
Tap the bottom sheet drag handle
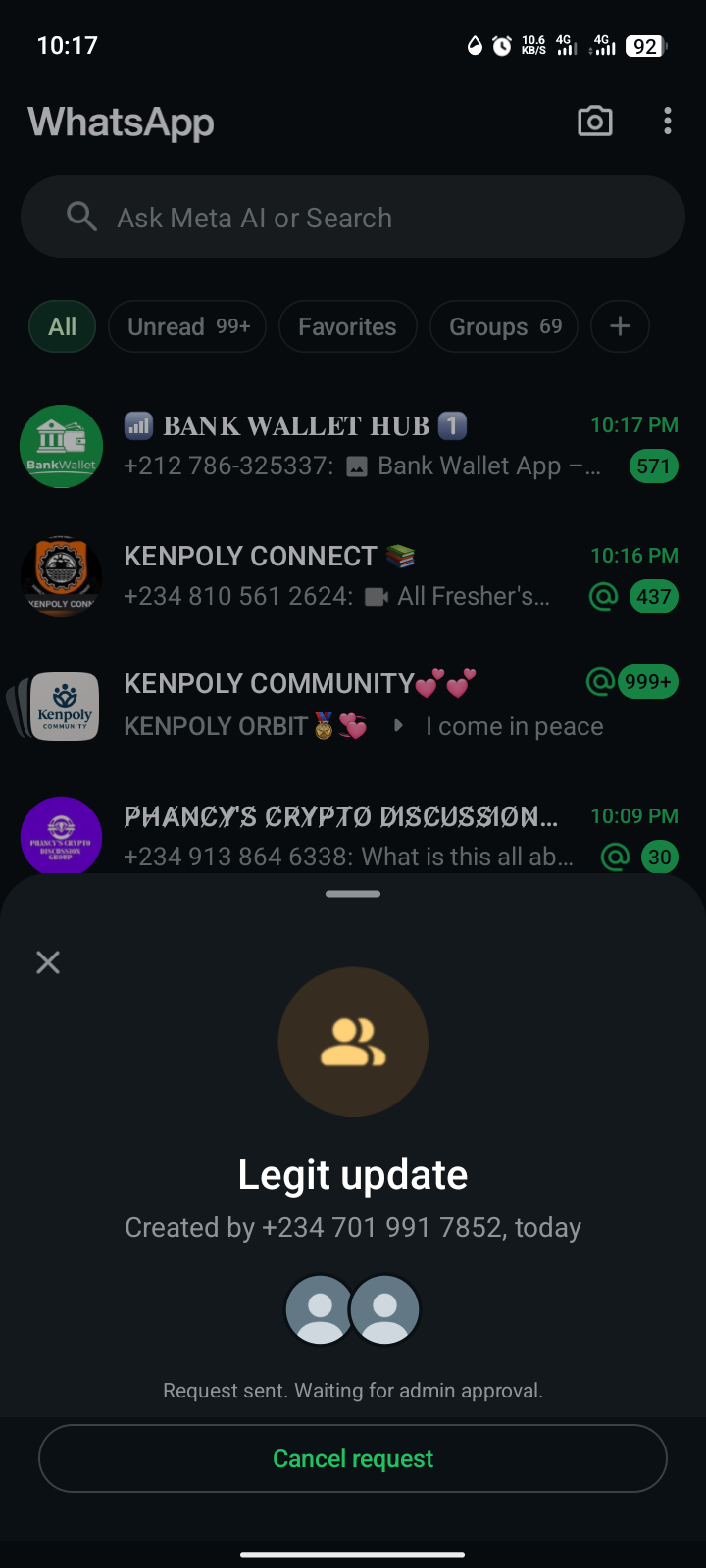353,894
